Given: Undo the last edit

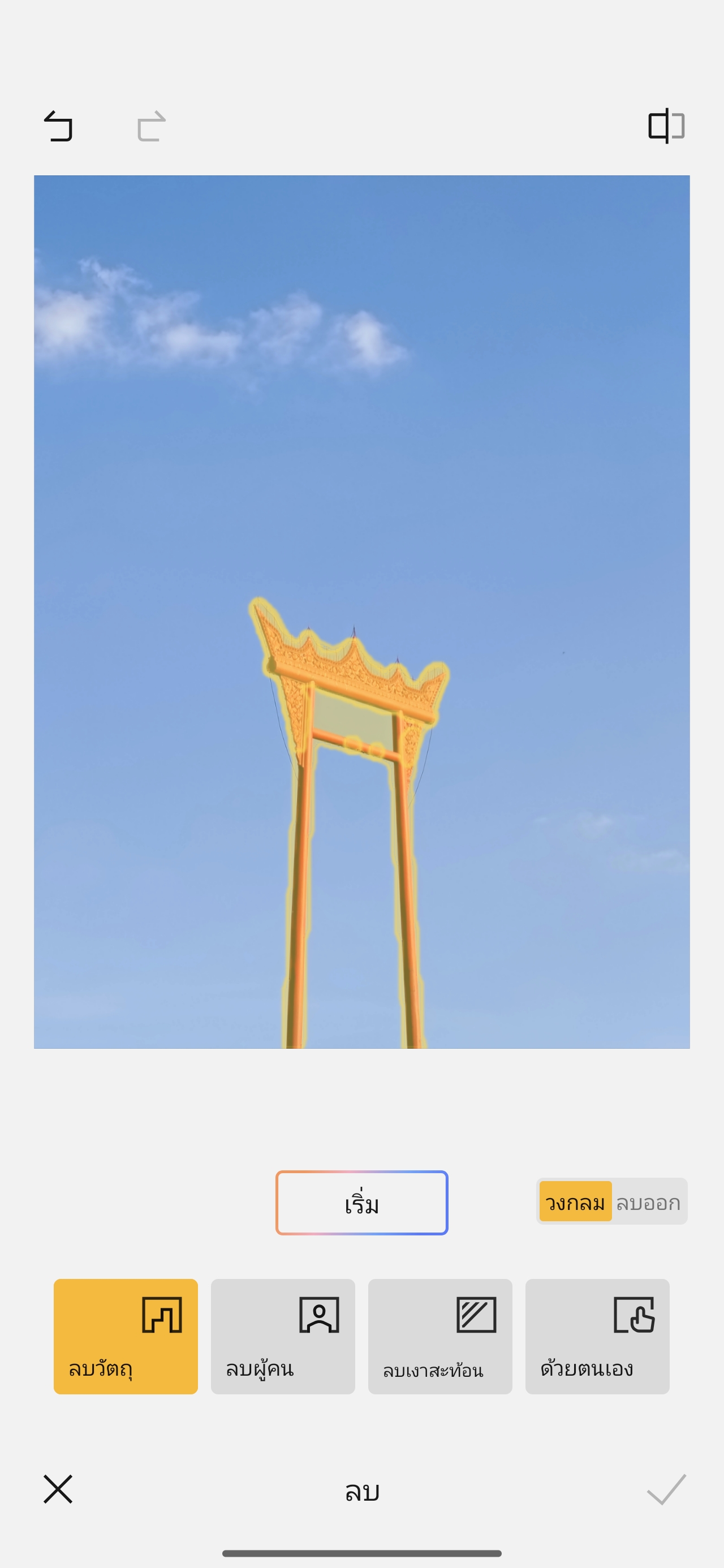Looking at the screenshot, I should pyautogui.click(x=58, y=126).
